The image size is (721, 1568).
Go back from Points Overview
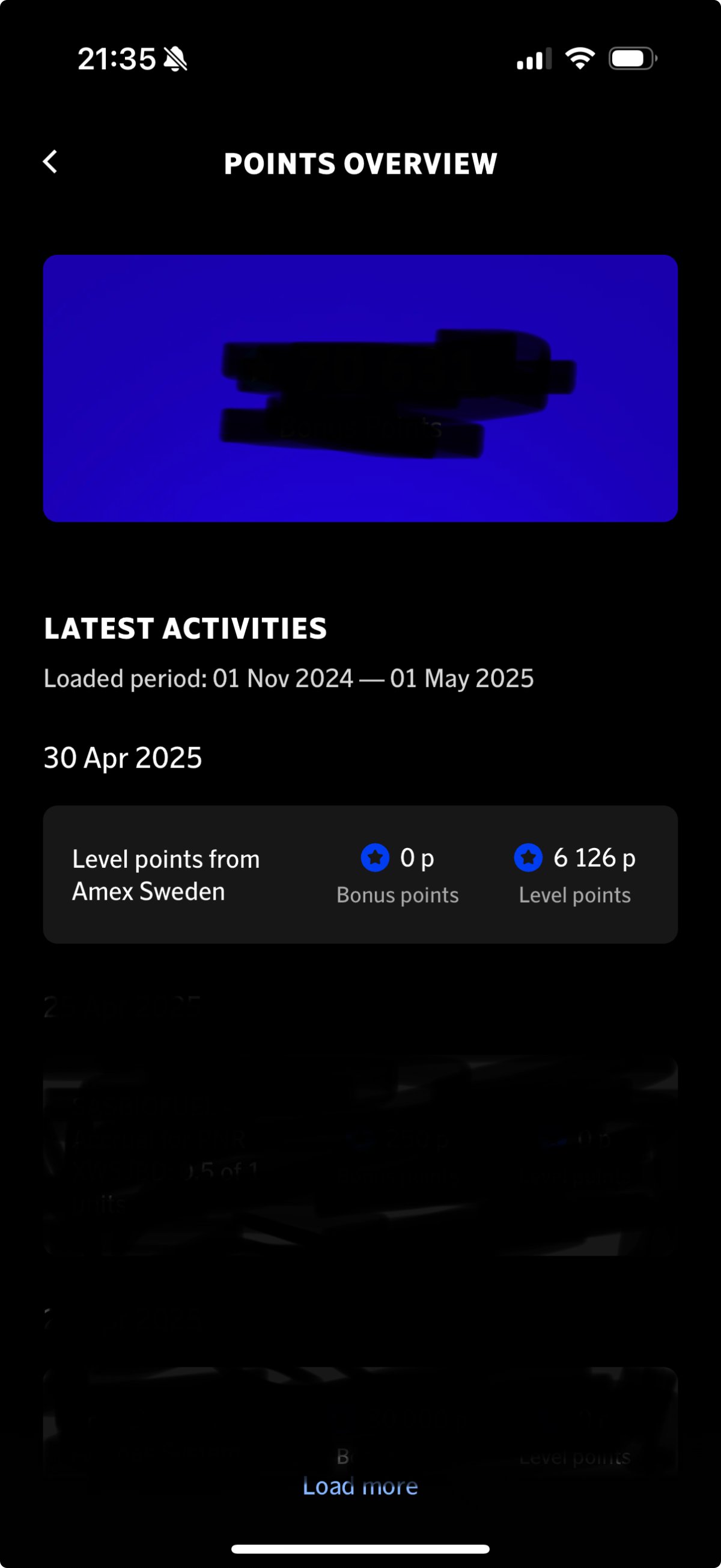pyautogui.click(x=50, y=162)
